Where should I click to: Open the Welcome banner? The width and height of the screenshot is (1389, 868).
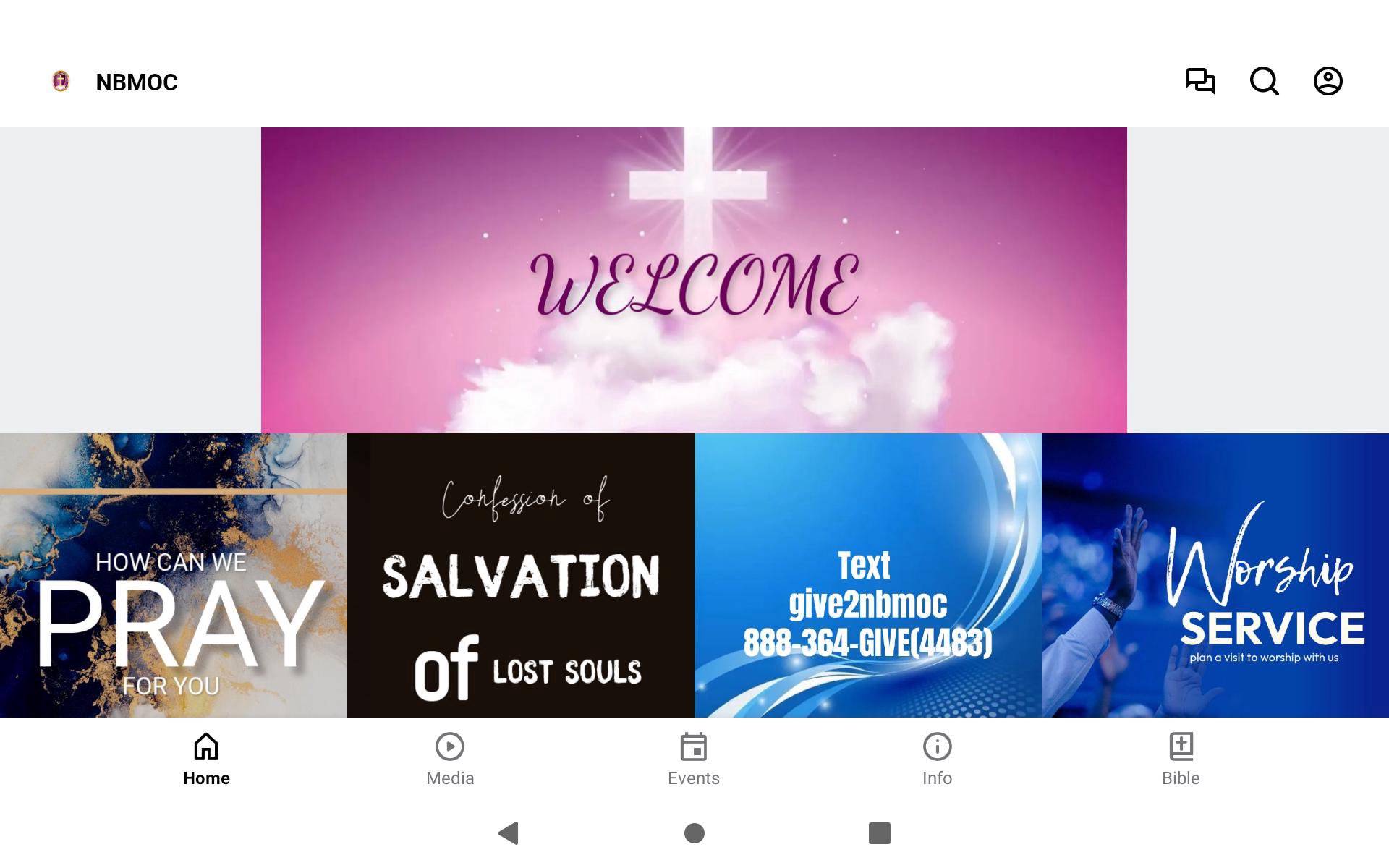coord(694,280)
